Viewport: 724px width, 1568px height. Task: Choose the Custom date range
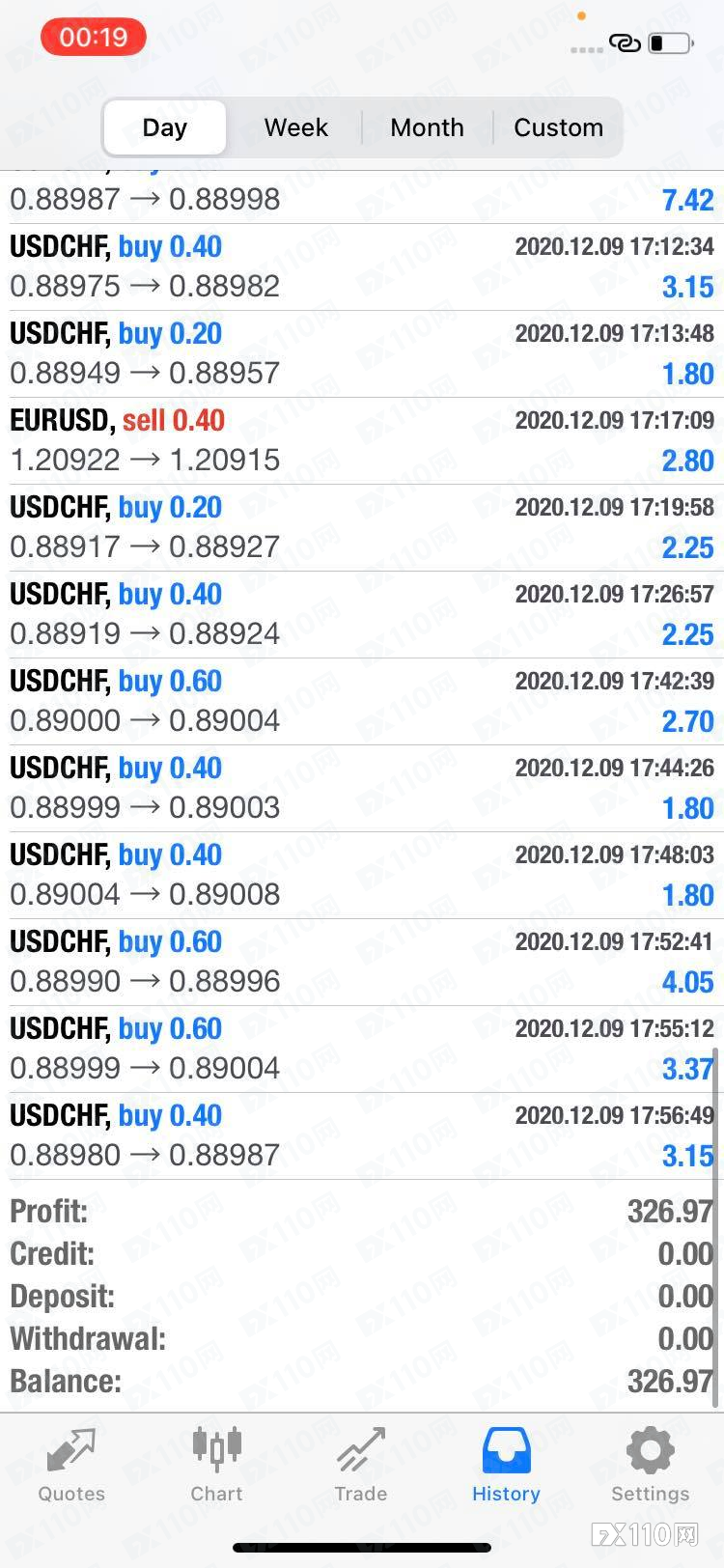[x=558, y=127]
